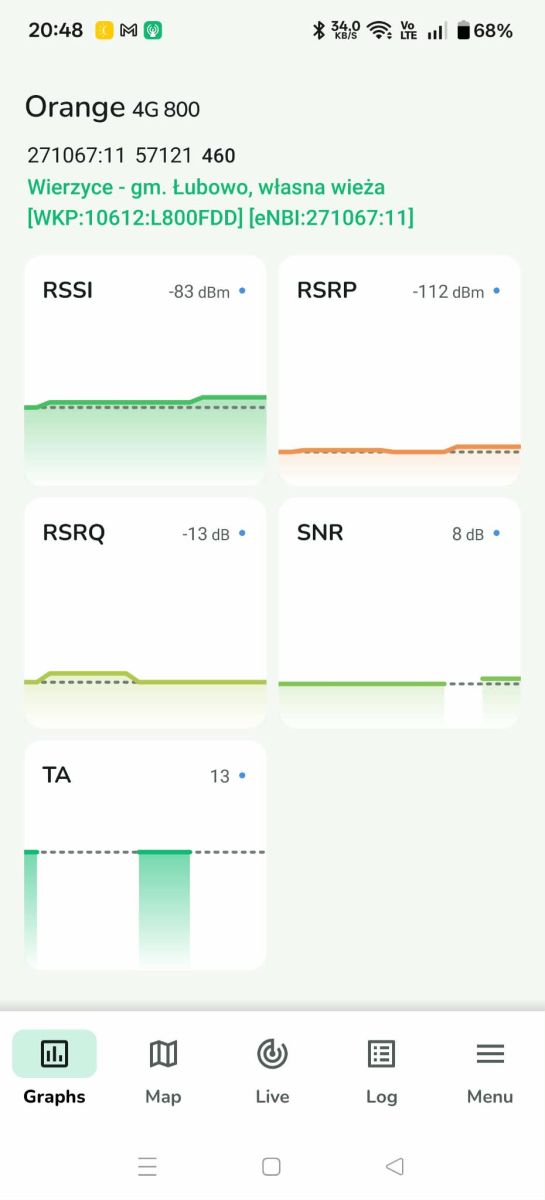Open the RSSI graph card
The height and width of the screenshot is (1200, 545).
(x=145, y=371)
